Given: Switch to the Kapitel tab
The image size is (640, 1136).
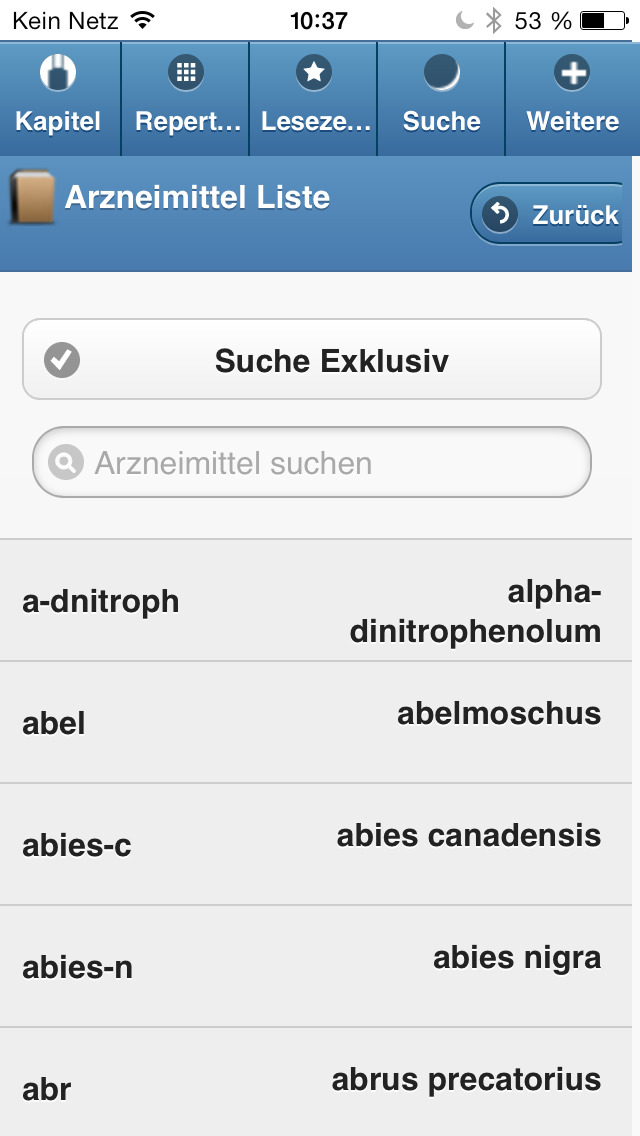Looking at the screenshot, I should (x=59, y=99).
